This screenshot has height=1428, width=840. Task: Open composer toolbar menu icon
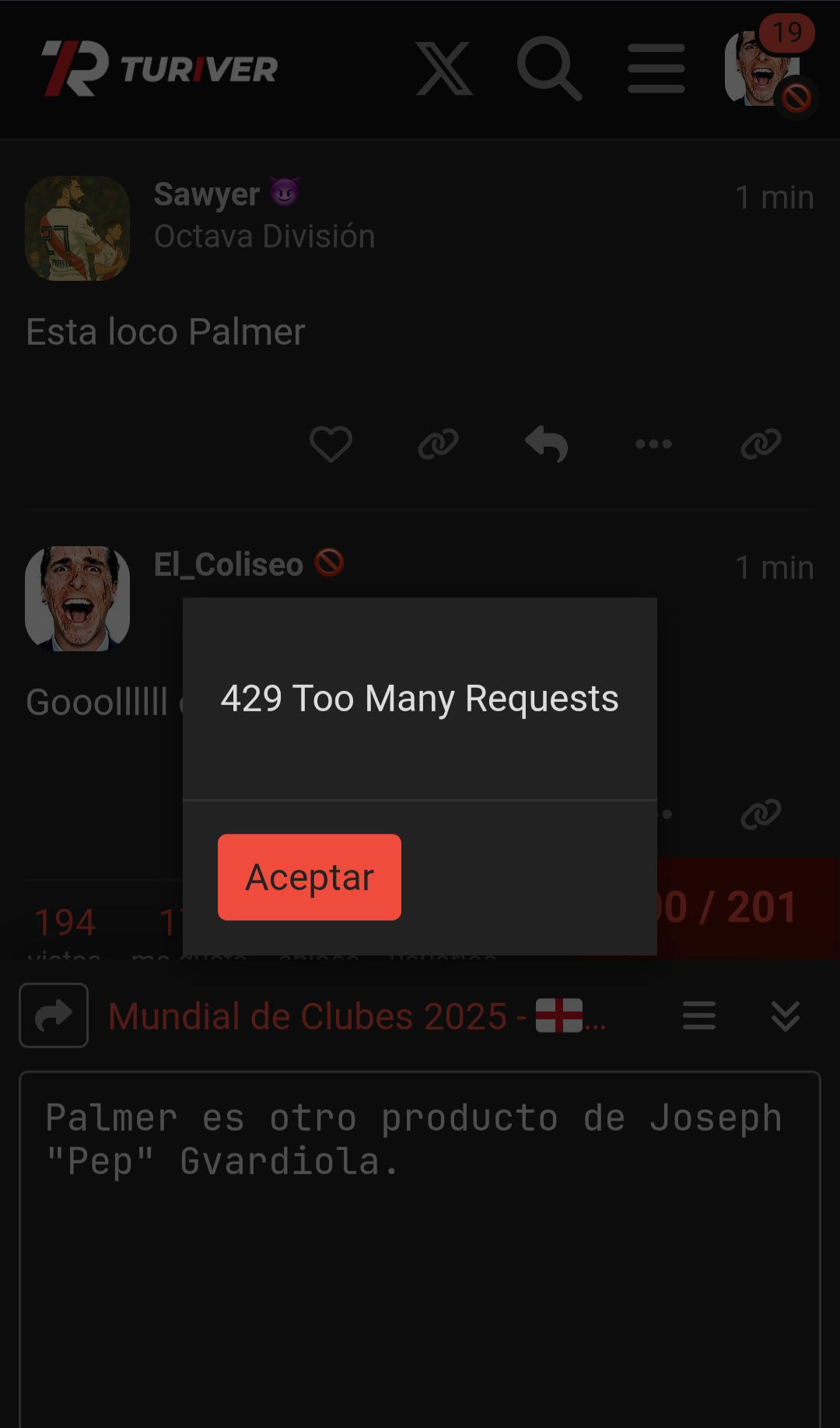pyautogui.click(x=699, y=1016)
